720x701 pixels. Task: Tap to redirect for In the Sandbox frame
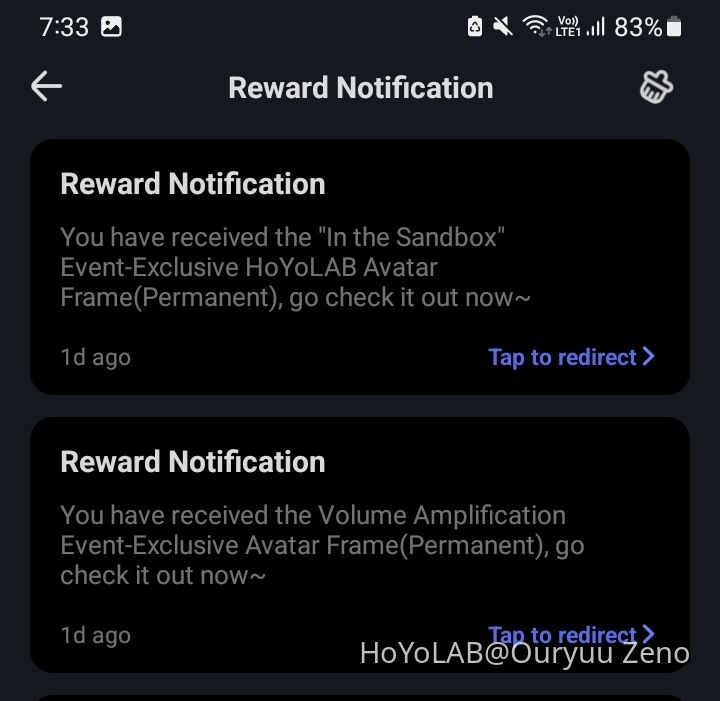pyautogui.click(x=571, y=357)
